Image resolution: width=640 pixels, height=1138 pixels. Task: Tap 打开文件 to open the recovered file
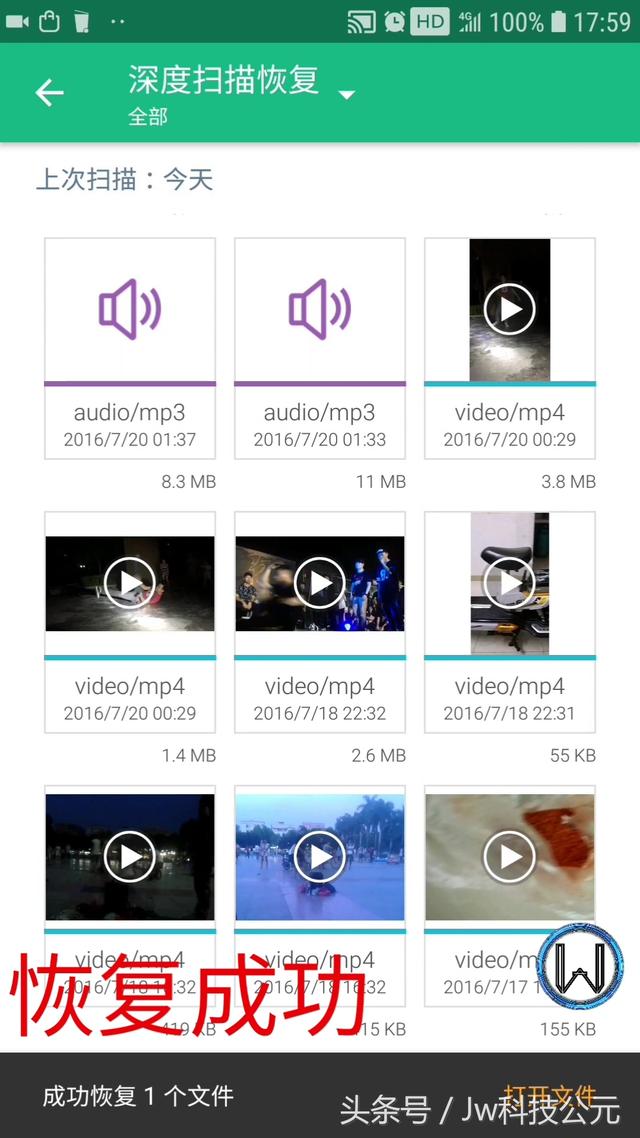(550, 1095)
